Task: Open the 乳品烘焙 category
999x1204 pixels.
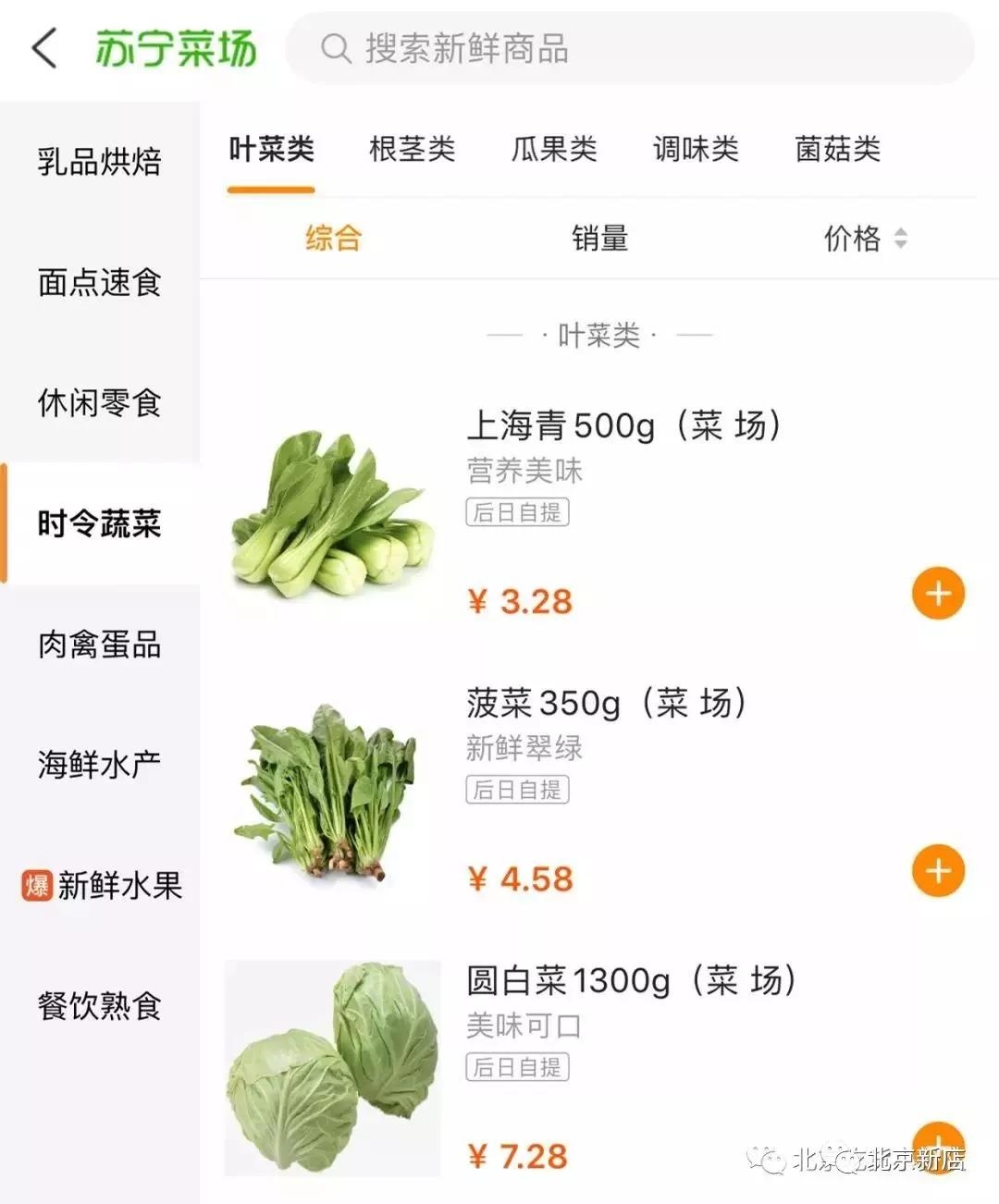Action: 99,162
